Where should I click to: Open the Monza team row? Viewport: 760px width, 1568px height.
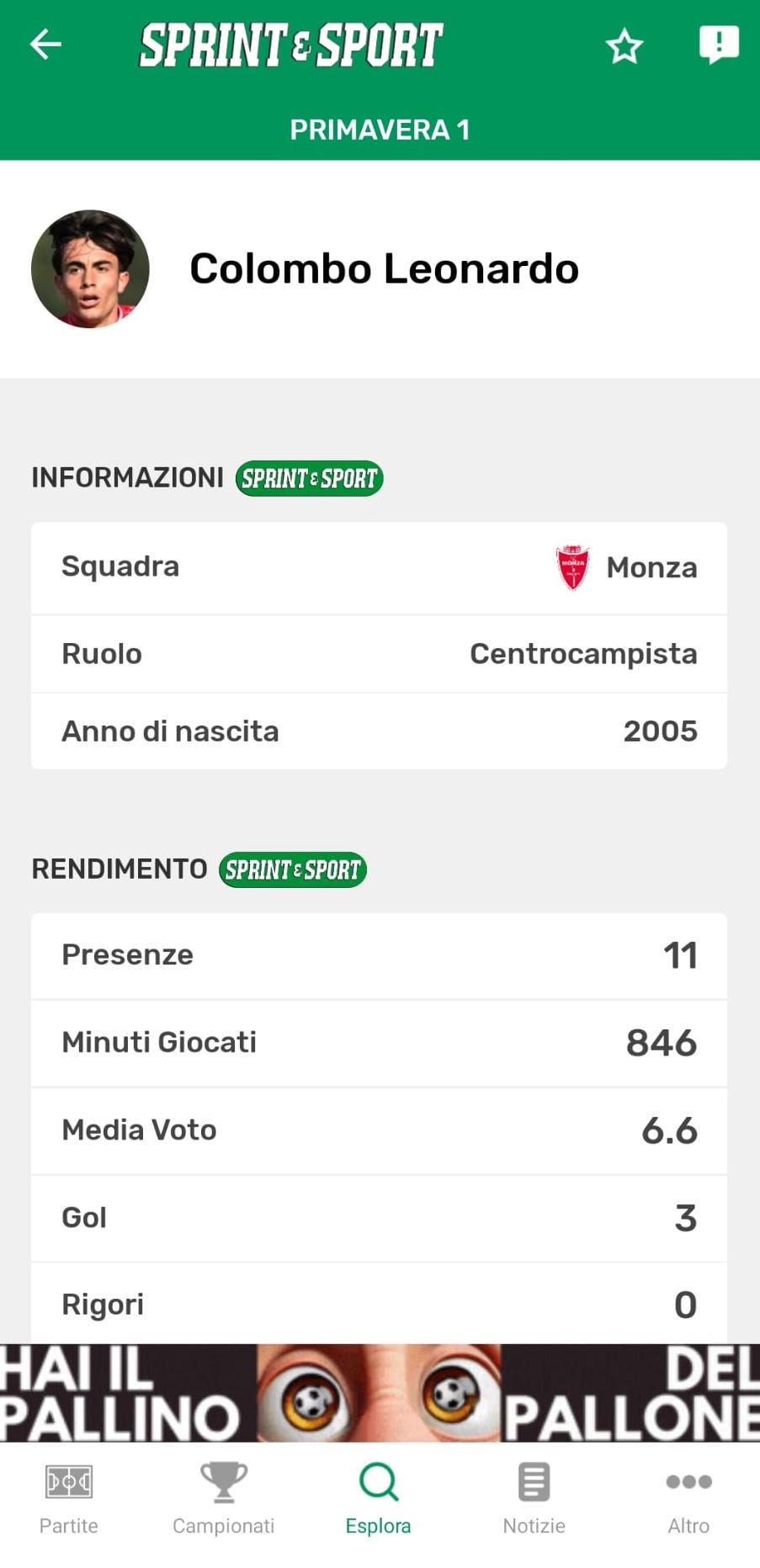tap(379, 568)
